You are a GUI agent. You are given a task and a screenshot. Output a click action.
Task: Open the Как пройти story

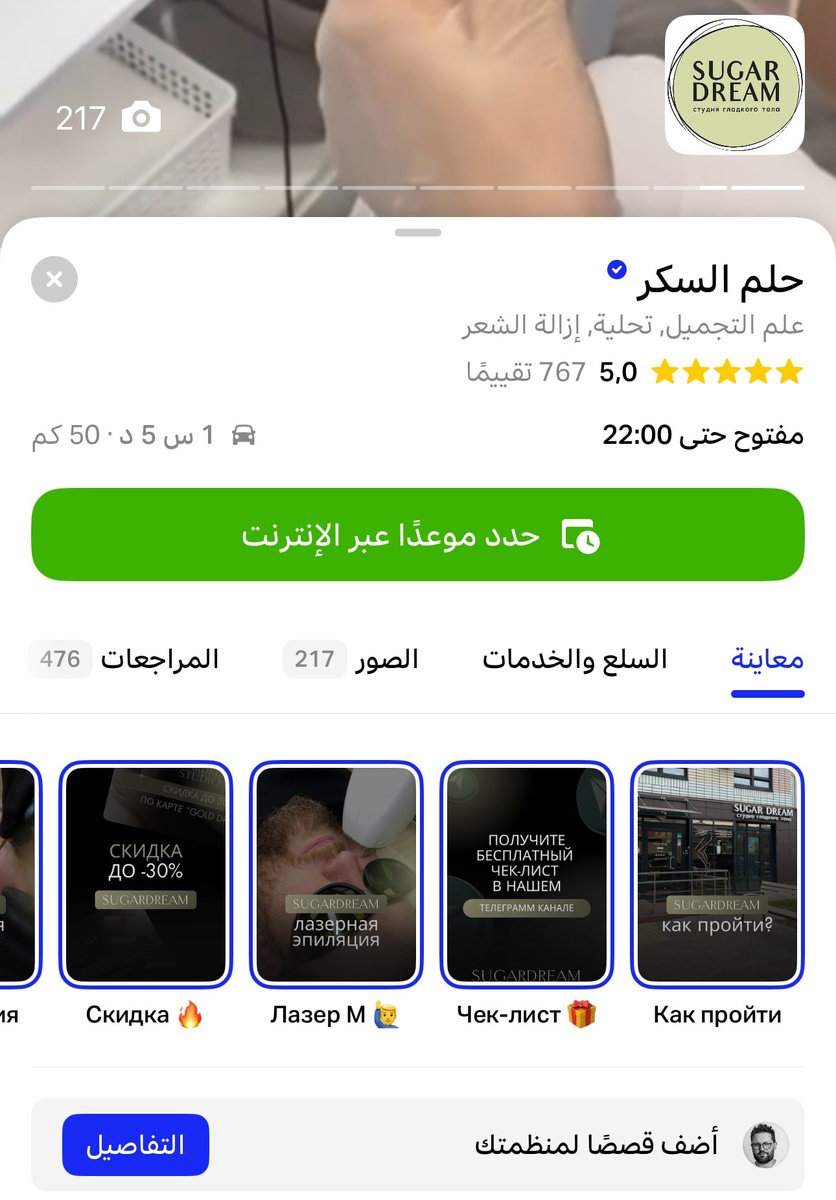[717, 875]
